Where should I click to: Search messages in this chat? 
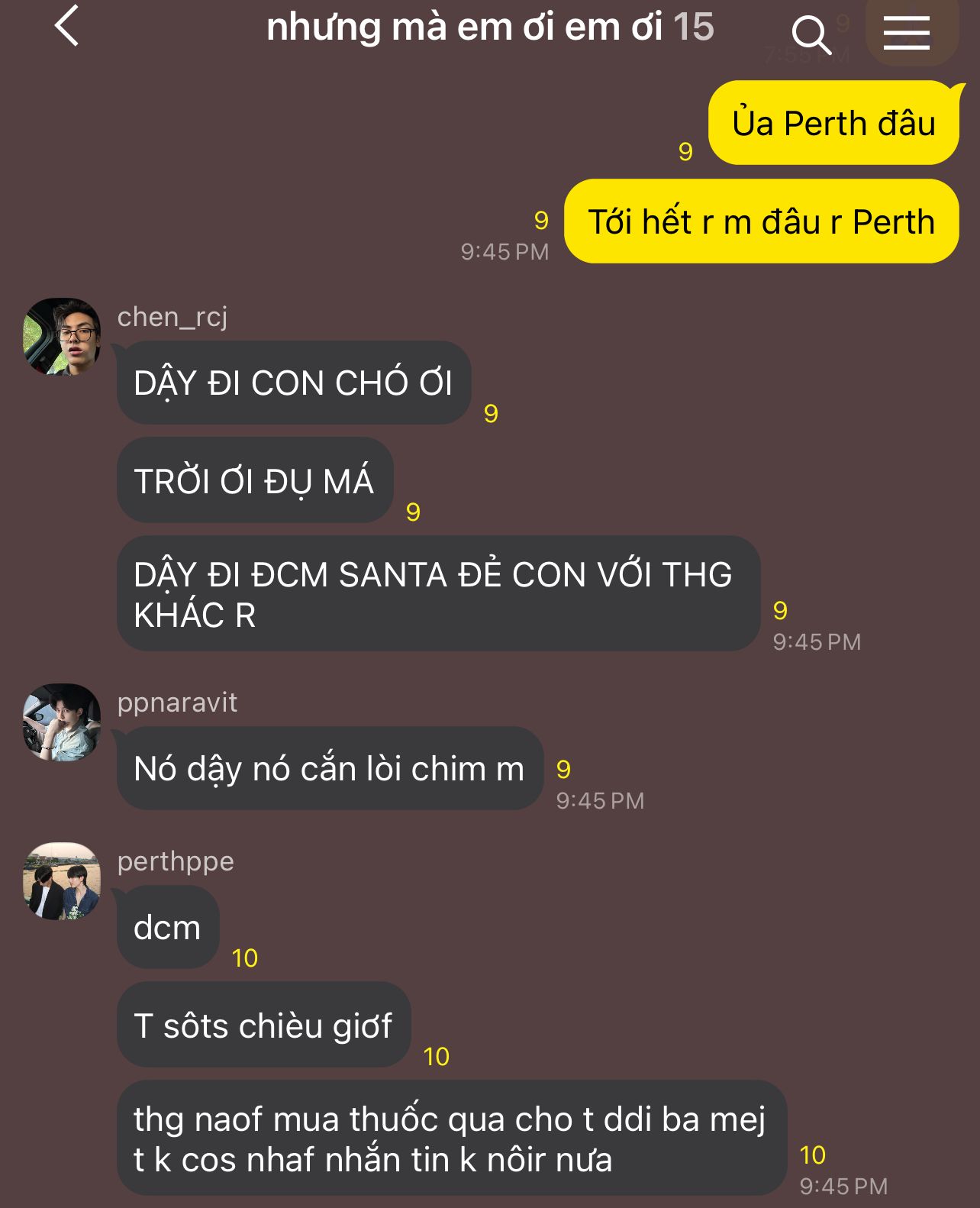(x=811, y=34)
